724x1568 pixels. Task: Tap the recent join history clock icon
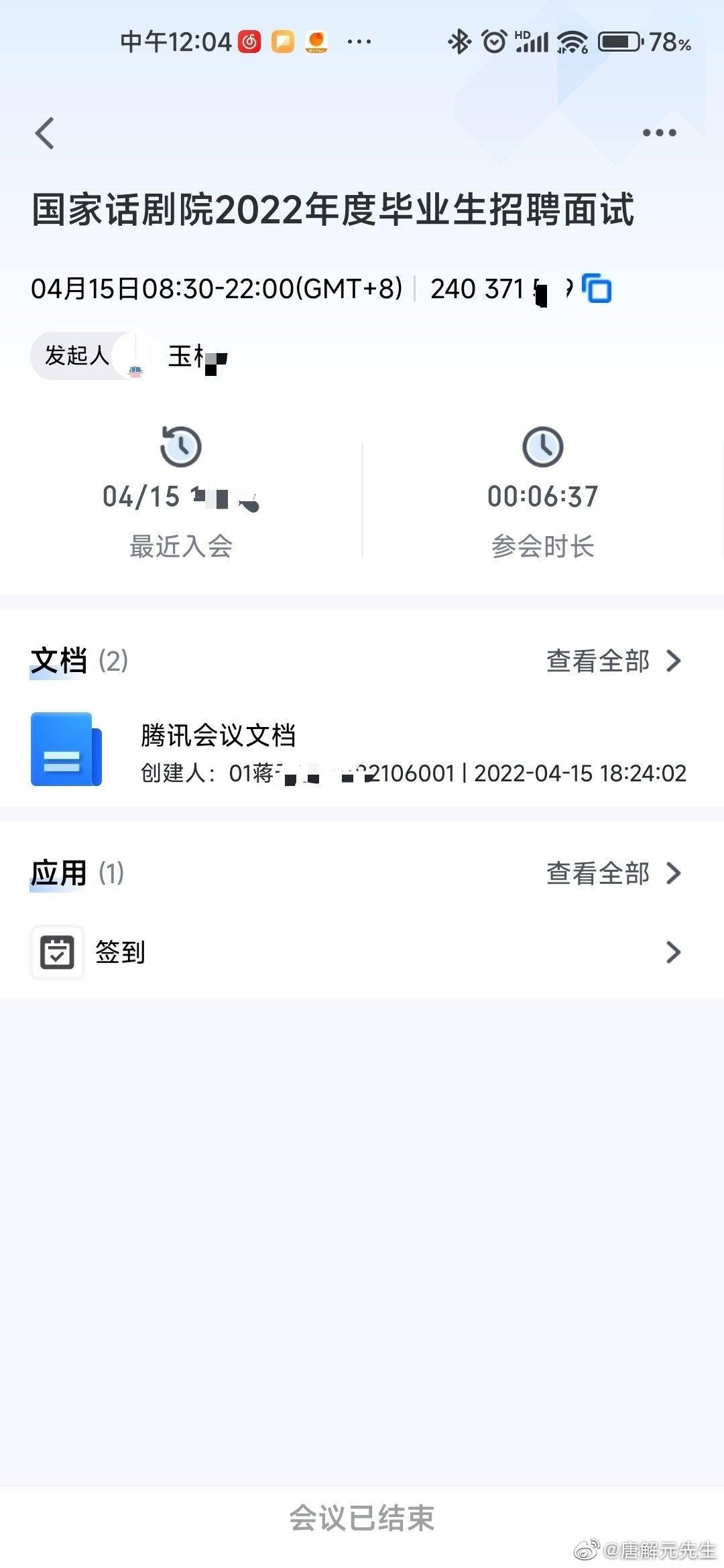click(181, 448)
